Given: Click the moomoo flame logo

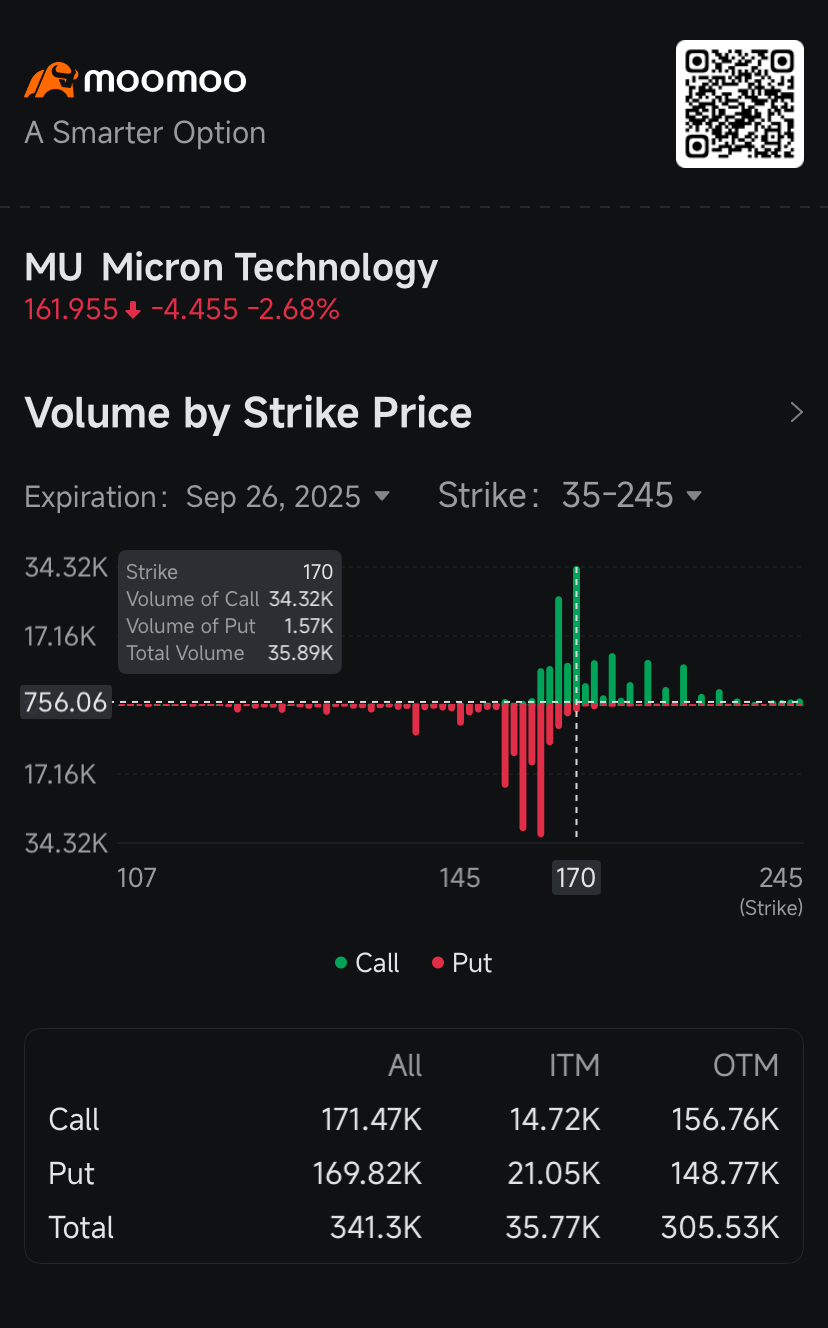Looking at the screenshot, I should point(48,79).
